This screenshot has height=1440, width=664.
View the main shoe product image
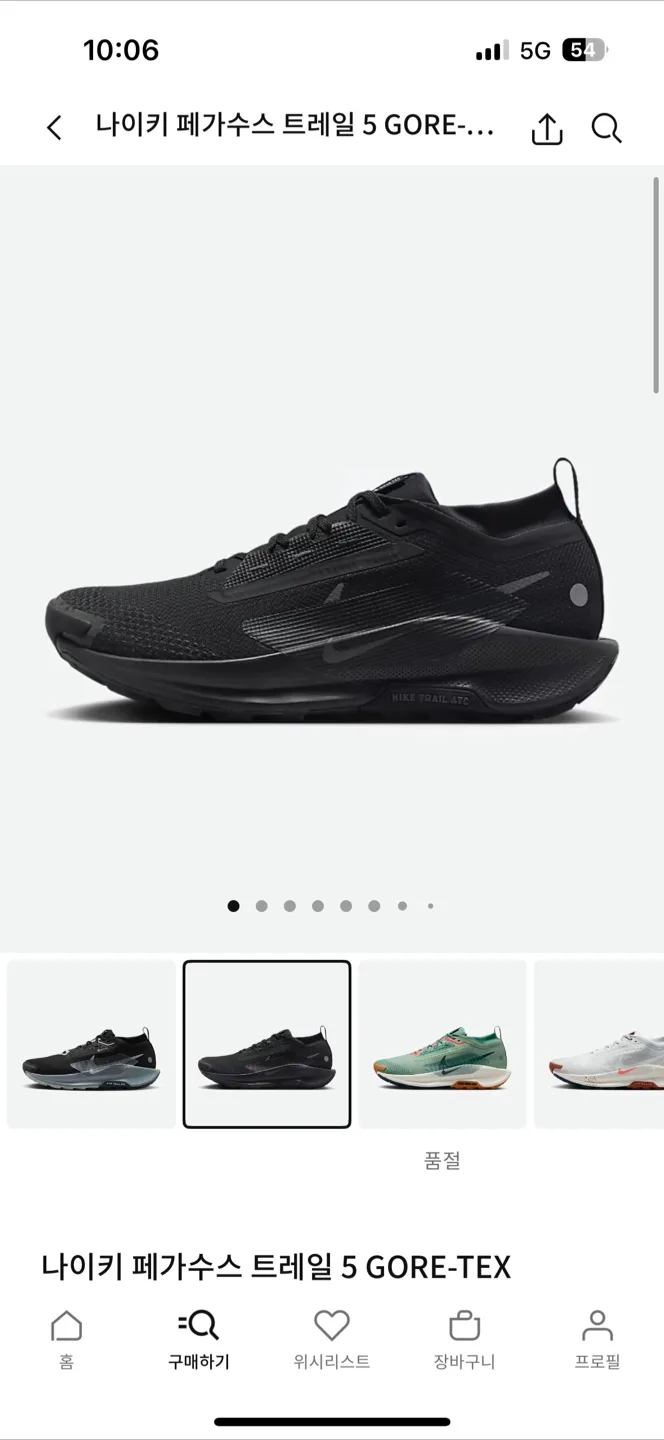332,590
